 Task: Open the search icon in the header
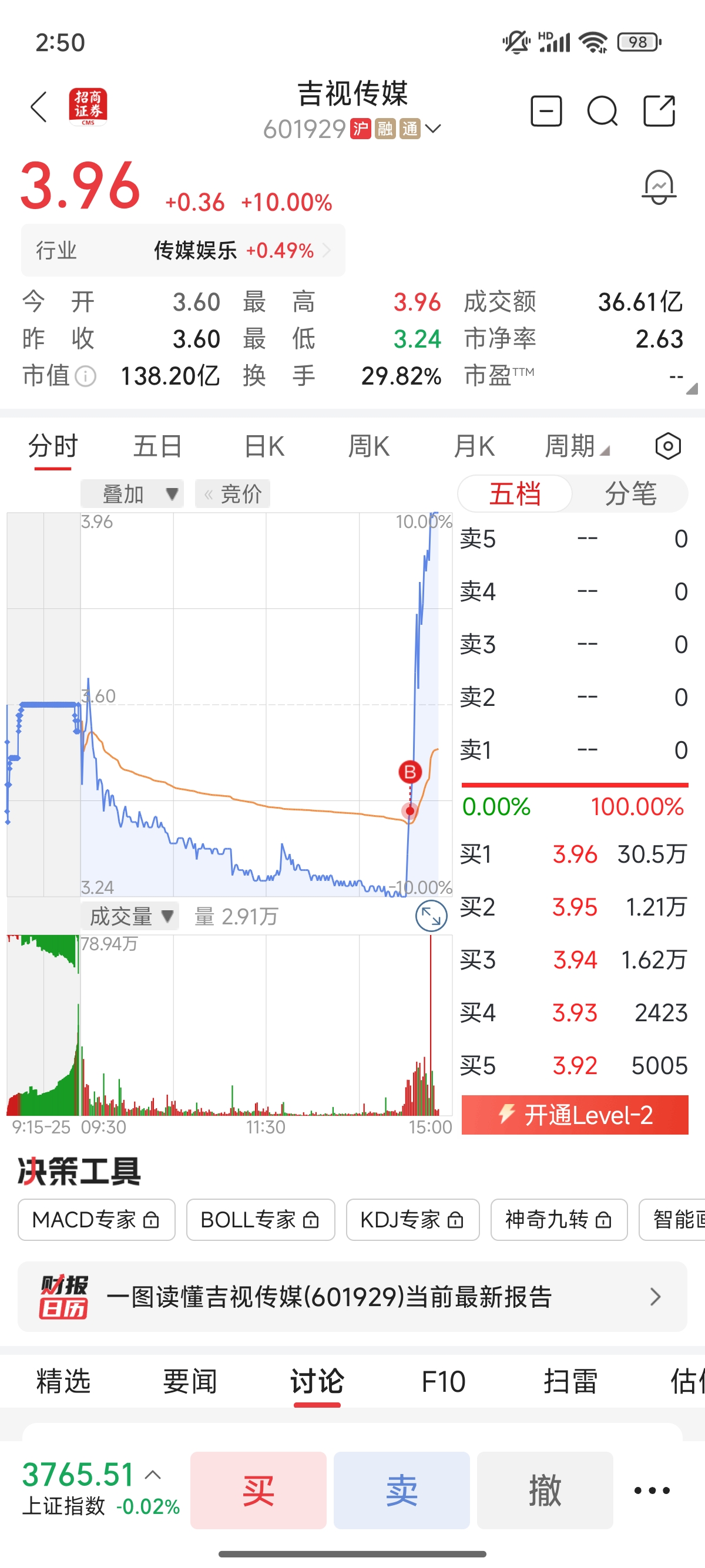pos(602,112)
